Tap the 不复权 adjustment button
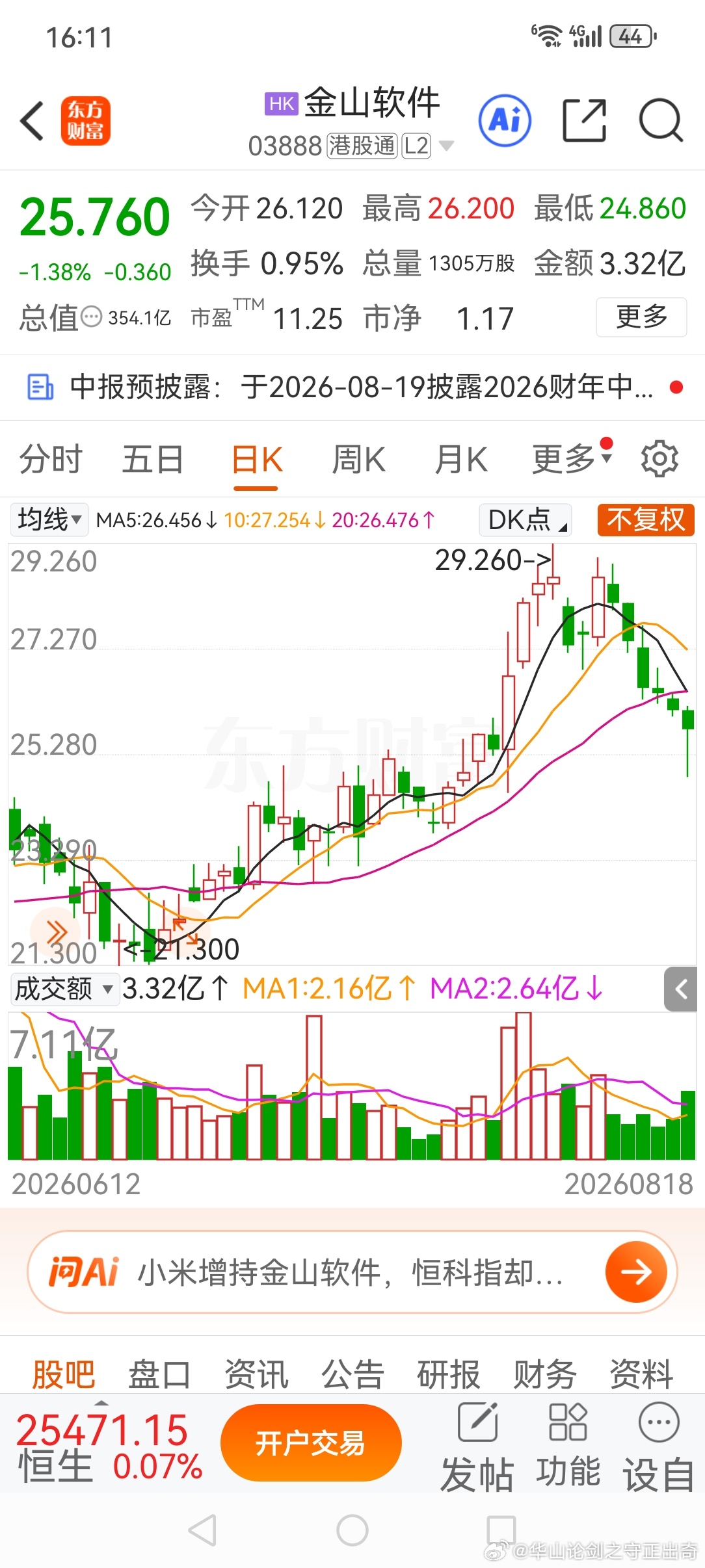705x1568 pixels. pyautogui.click(x=646, y=519)
